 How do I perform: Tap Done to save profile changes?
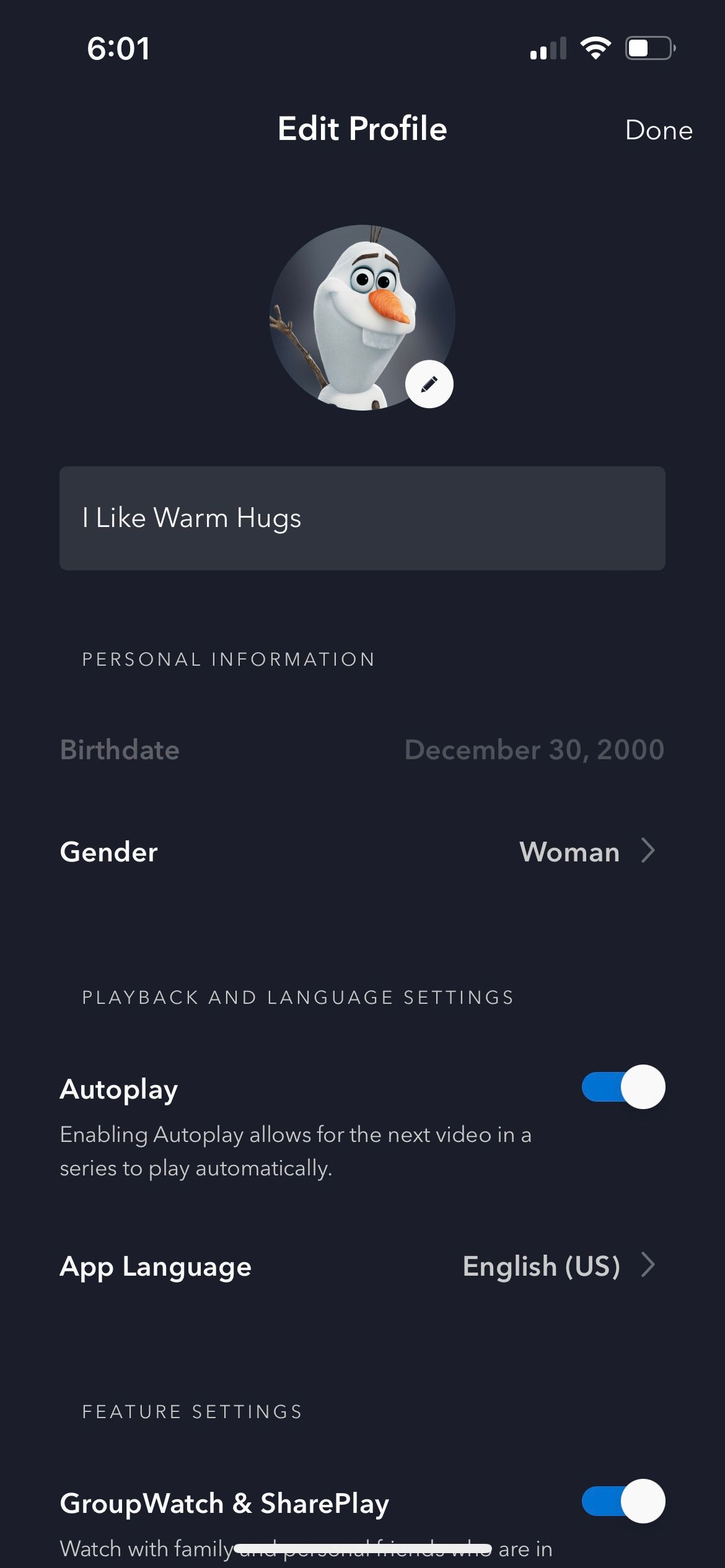tap(658, 130)
